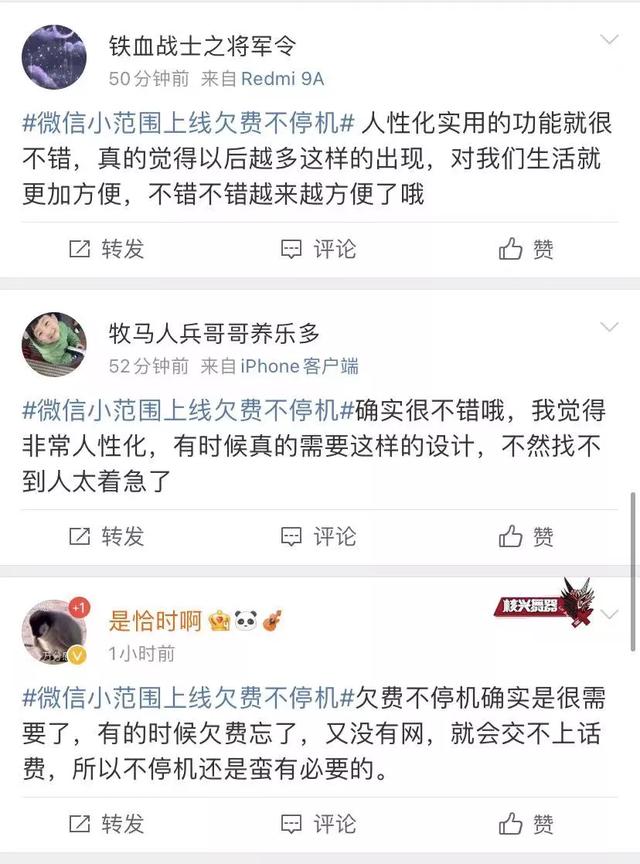Repost 铁血战士之将军令's post with 转发
Screen dimensions: 640x864
point(106,249)
